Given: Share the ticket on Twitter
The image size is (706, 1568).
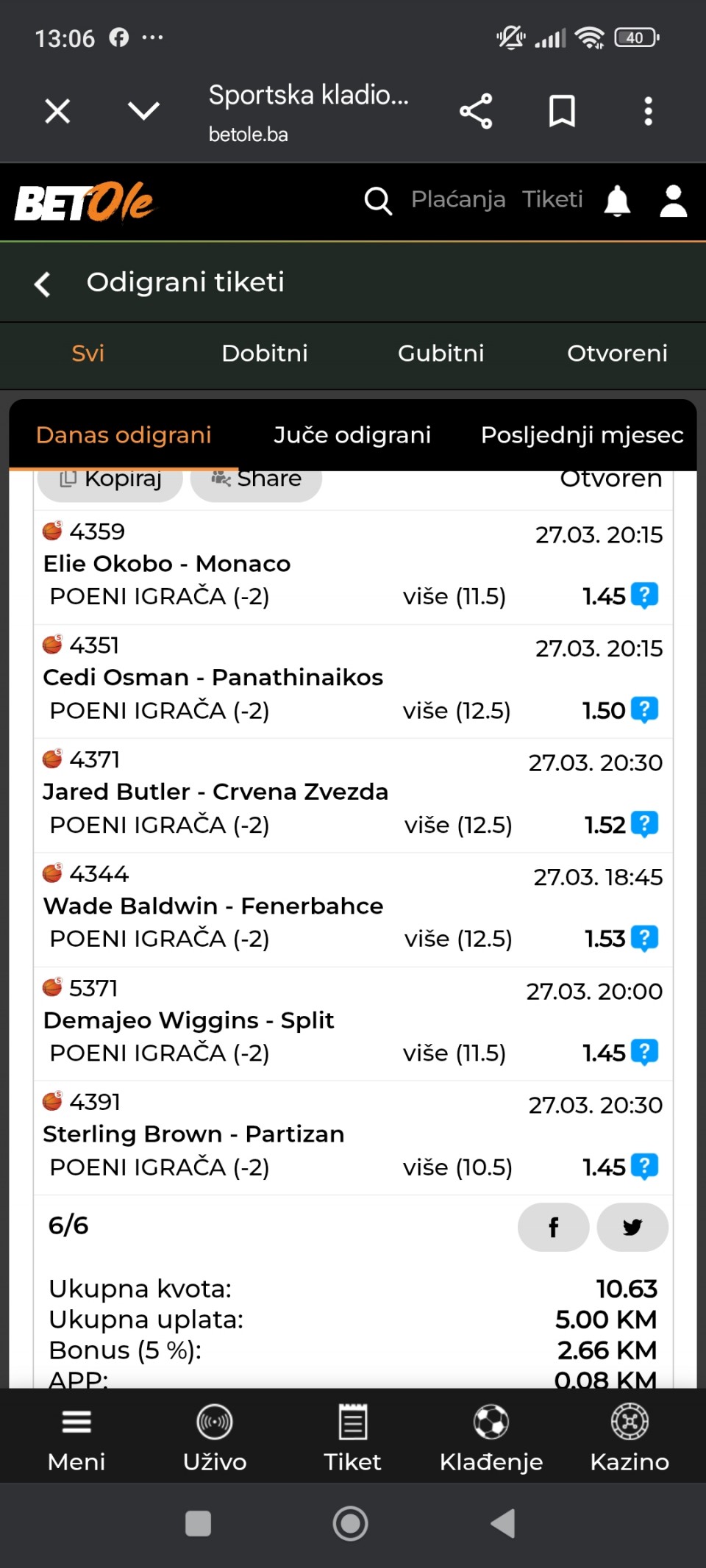Looking at the screenshot, I should pyautogui.click(x=632, y=1227).
